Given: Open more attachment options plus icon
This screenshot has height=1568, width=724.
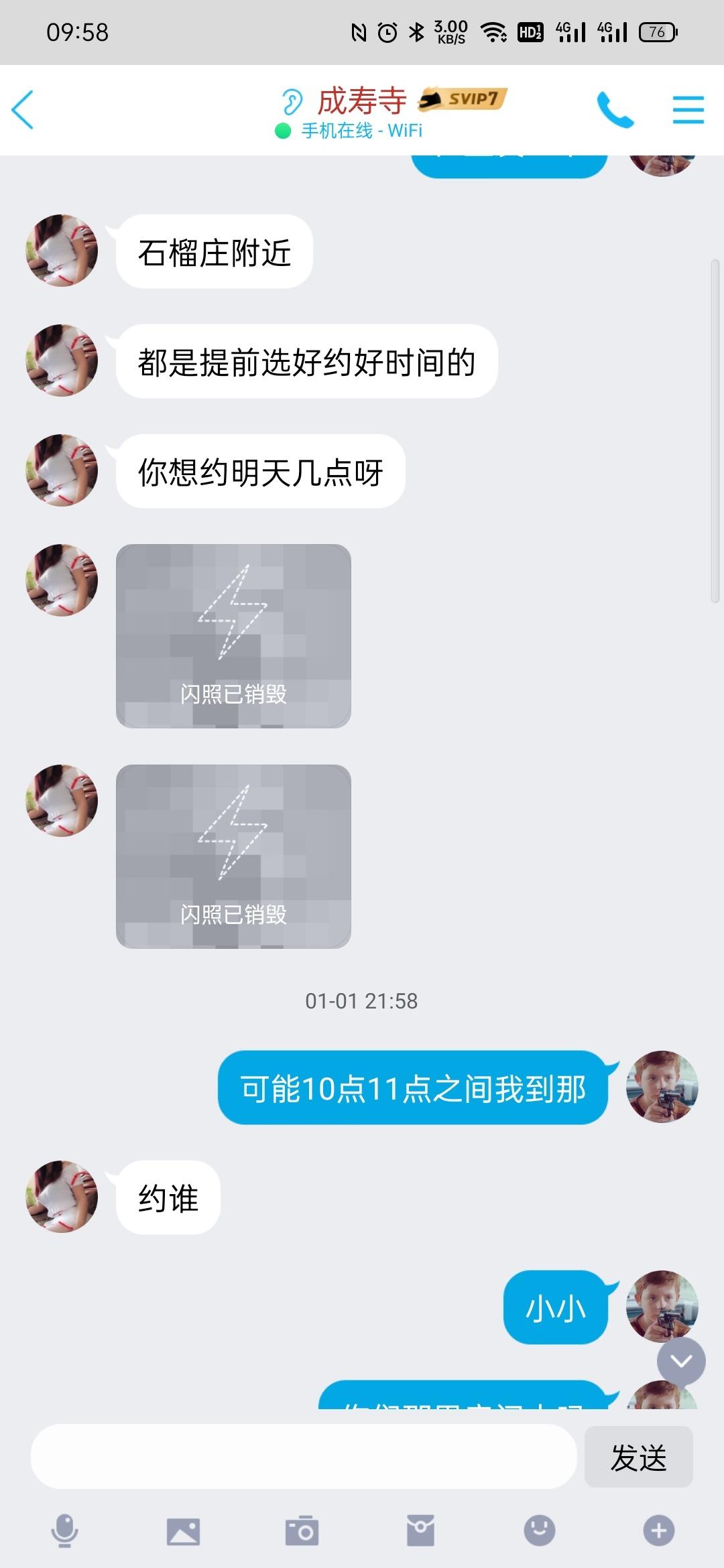Looking at the screenshot, I should coord(658,1531).
